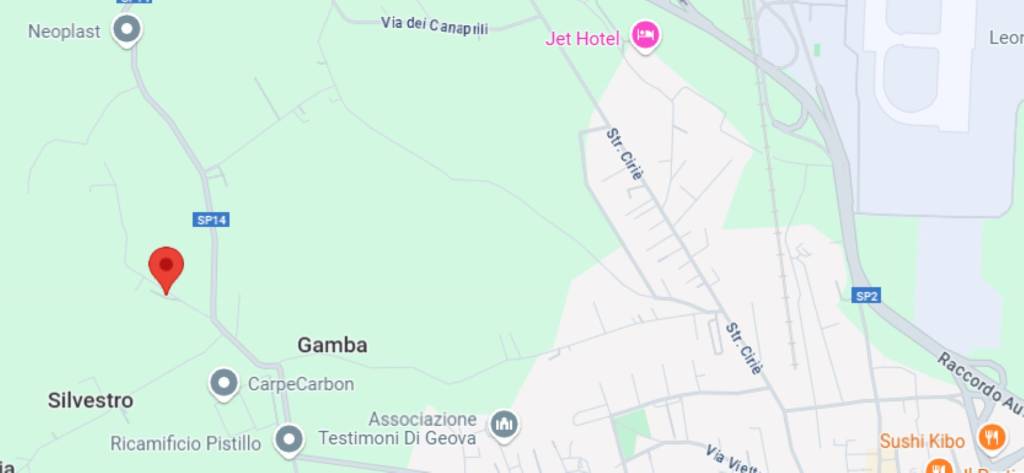This screenshot has width=1024, height=473.
Task: Tap the red dropped pin marker
Action: (x=166, y=268)
